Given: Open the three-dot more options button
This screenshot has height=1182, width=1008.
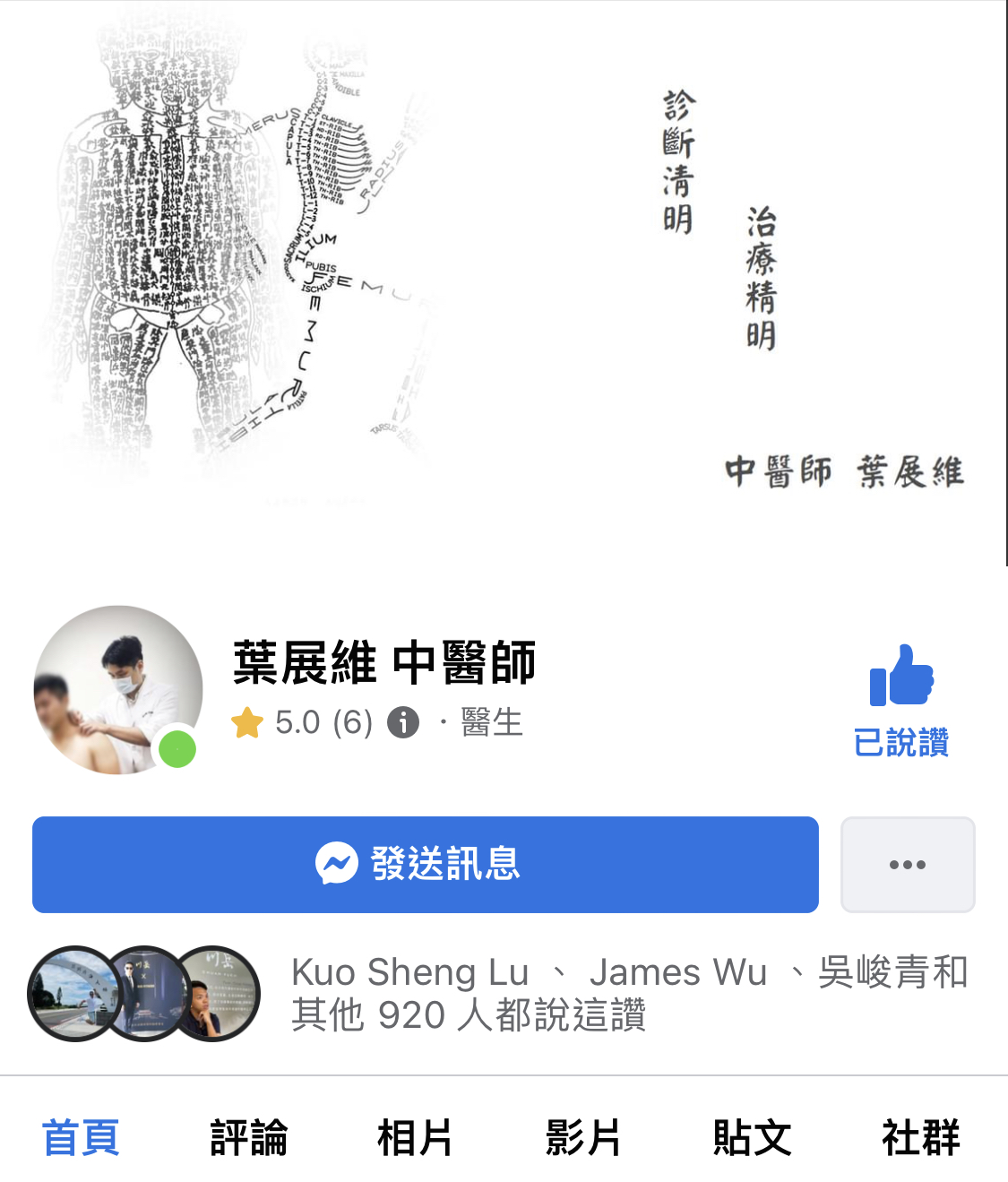Looking at the screenshot, I should click(907, 864).
